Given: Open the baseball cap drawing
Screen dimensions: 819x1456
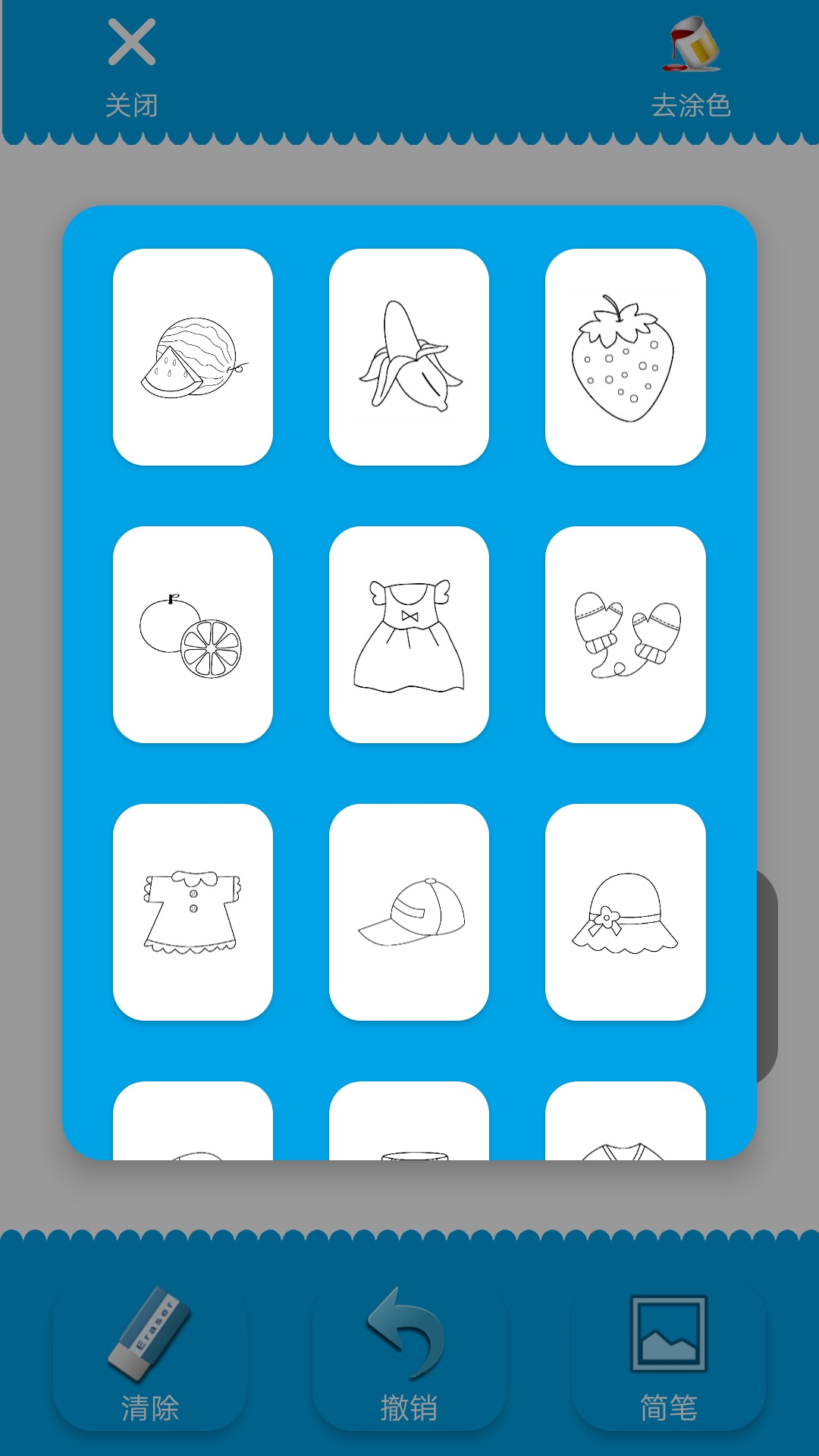Looking at the screenshot, I should tap(409, 912).
